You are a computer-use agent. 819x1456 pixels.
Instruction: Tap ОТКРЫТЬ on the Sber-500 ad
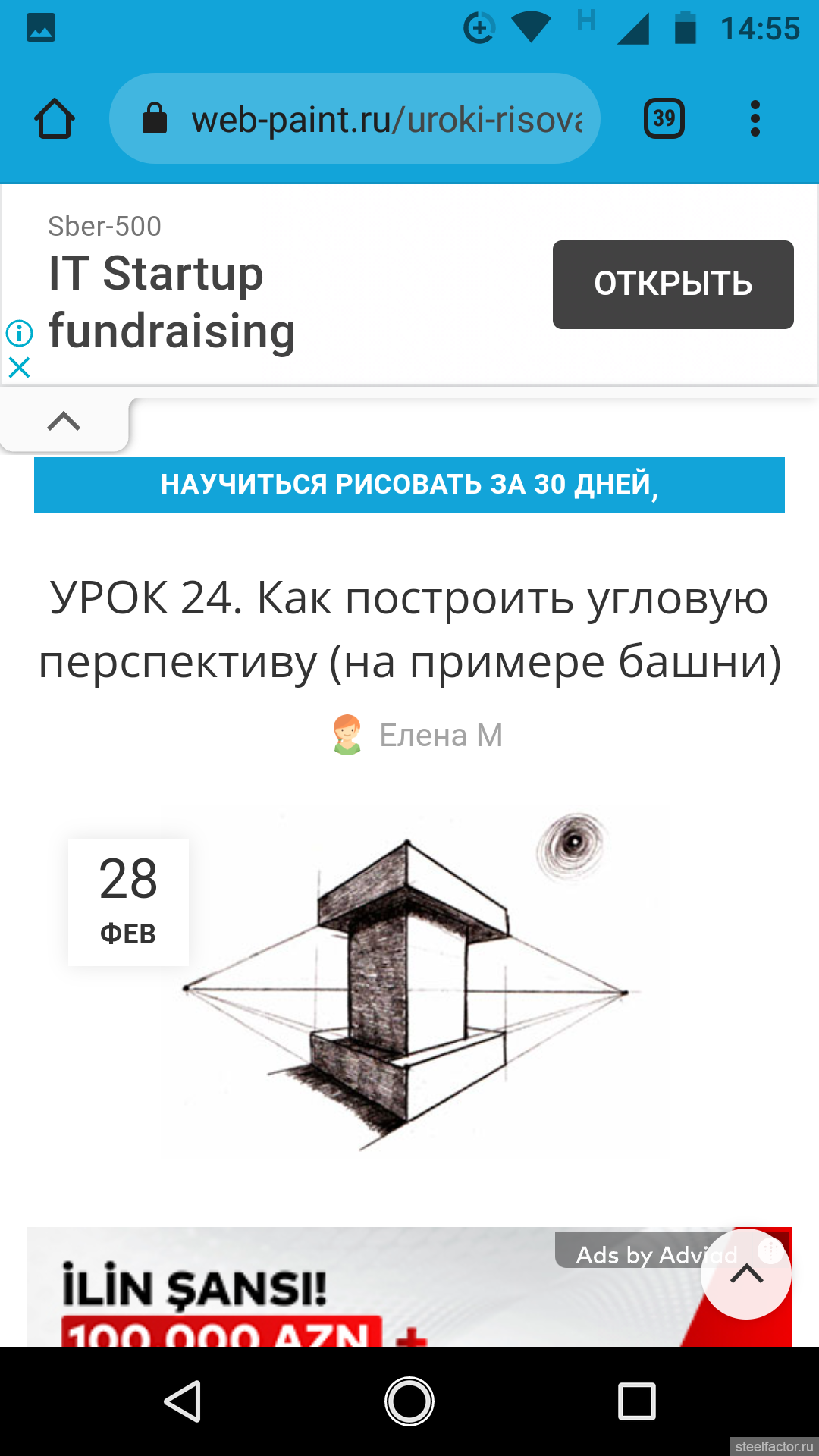pyautogui.click(x=673, y=284)
